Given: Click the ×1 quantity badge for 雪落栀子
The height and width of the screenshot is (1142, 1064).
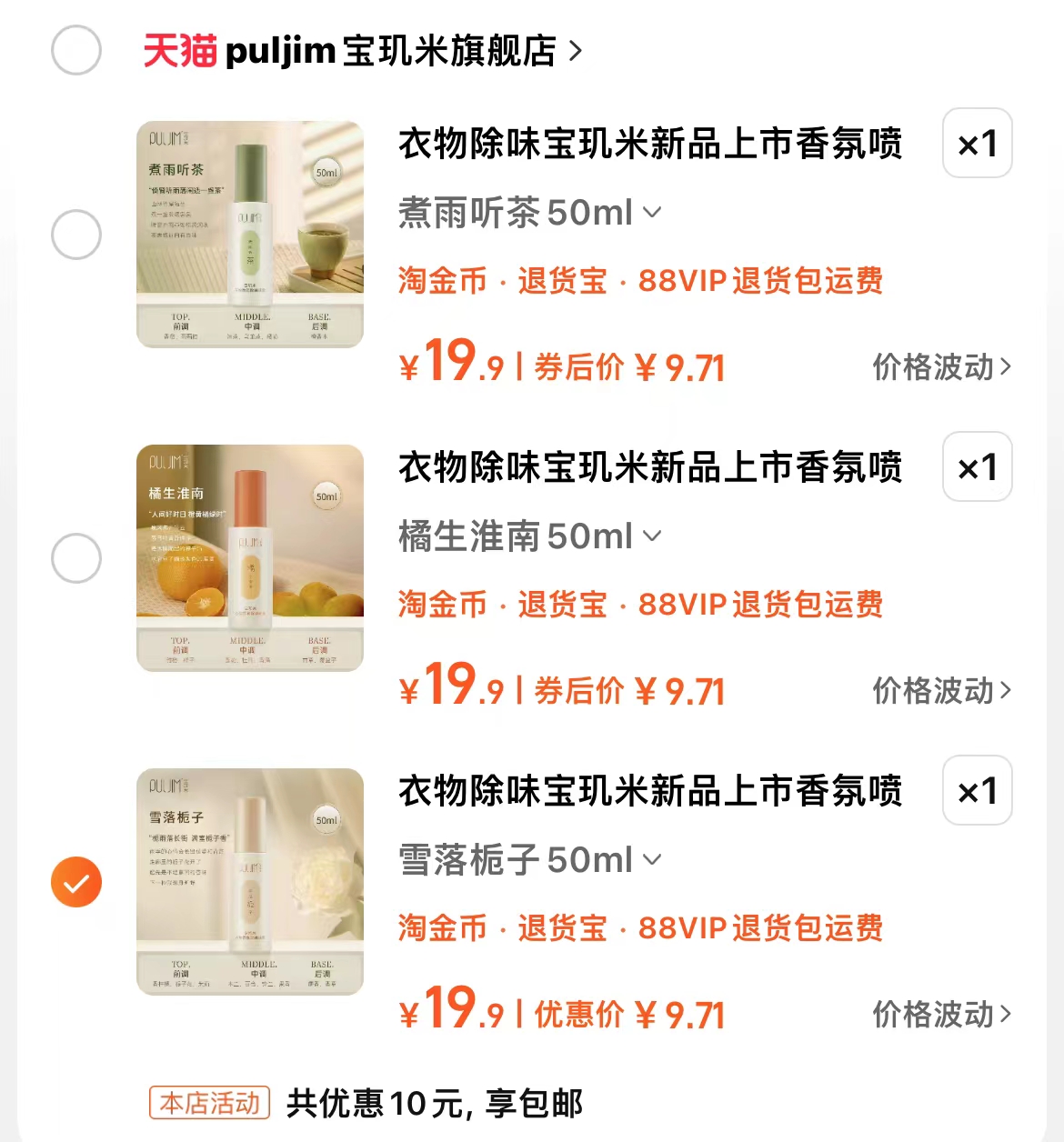Looking at the screenshot, I should coord(977,792).
